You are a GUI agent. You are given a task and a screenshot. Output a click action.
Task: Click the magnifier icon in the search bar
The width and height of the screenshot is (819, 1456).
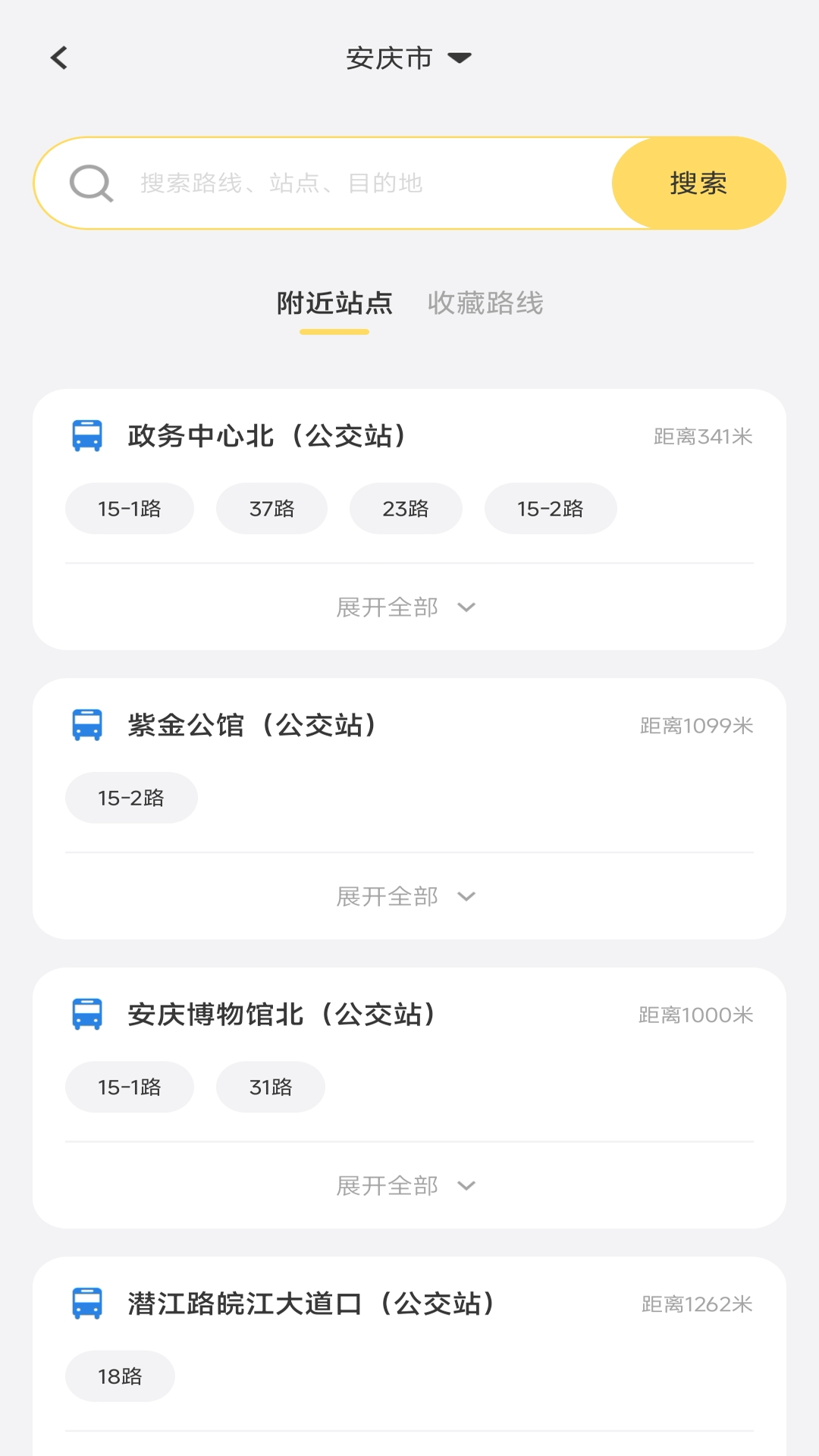click(91, 182)
